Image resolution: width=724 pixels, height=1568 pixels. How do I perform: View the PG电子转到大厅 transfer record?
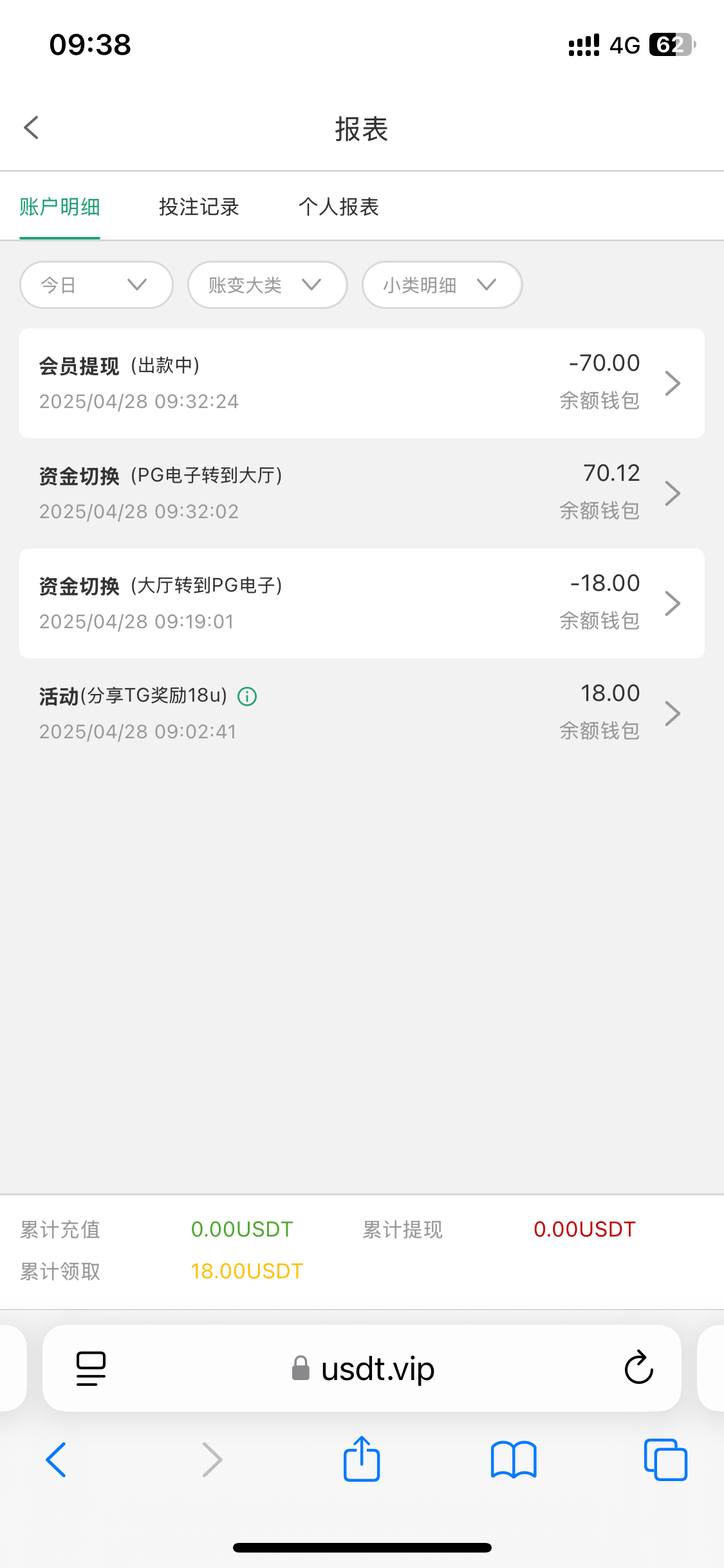coord(362,493)
